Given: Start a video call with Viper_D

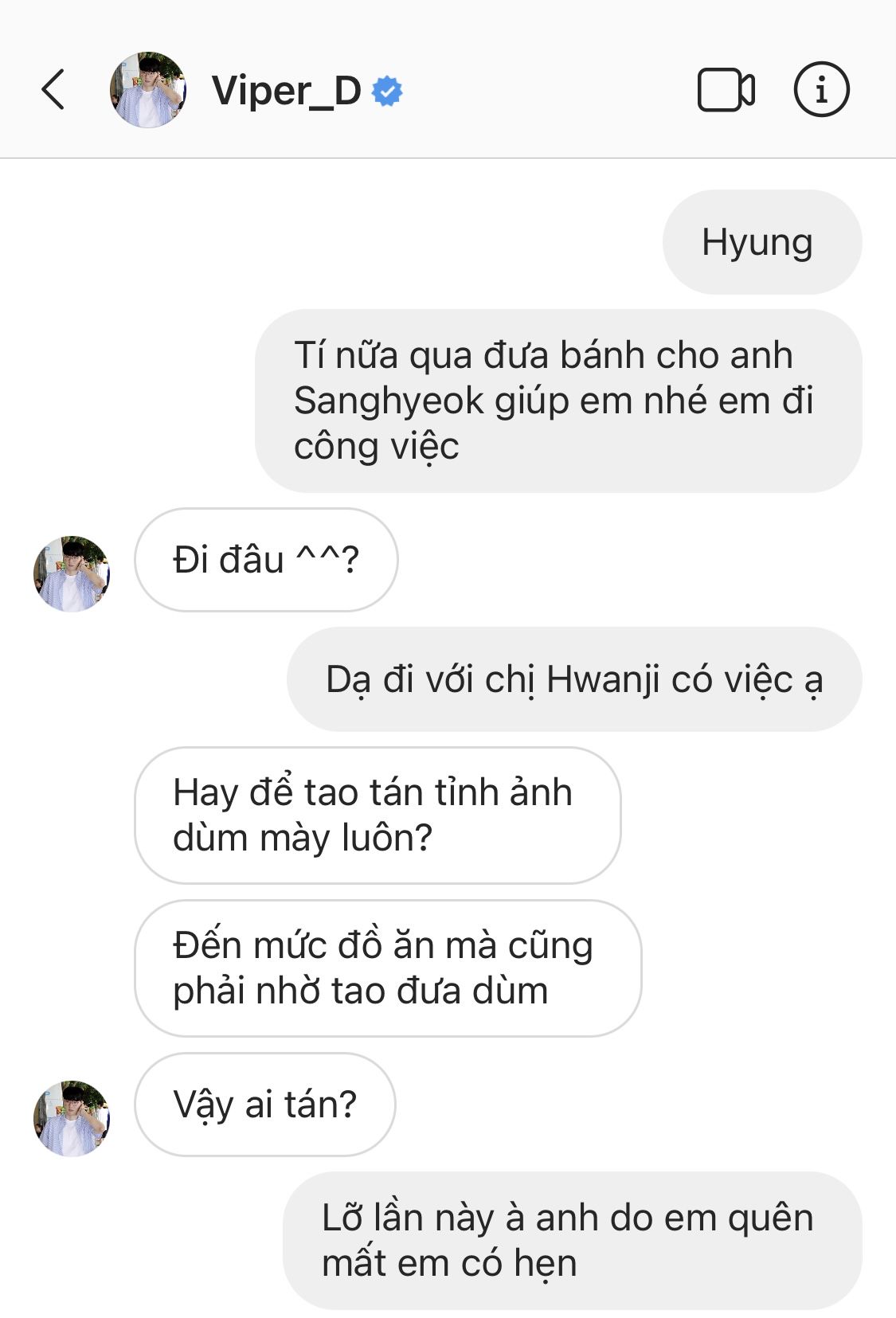Looking at the screenshot, I should click(726, 90).
